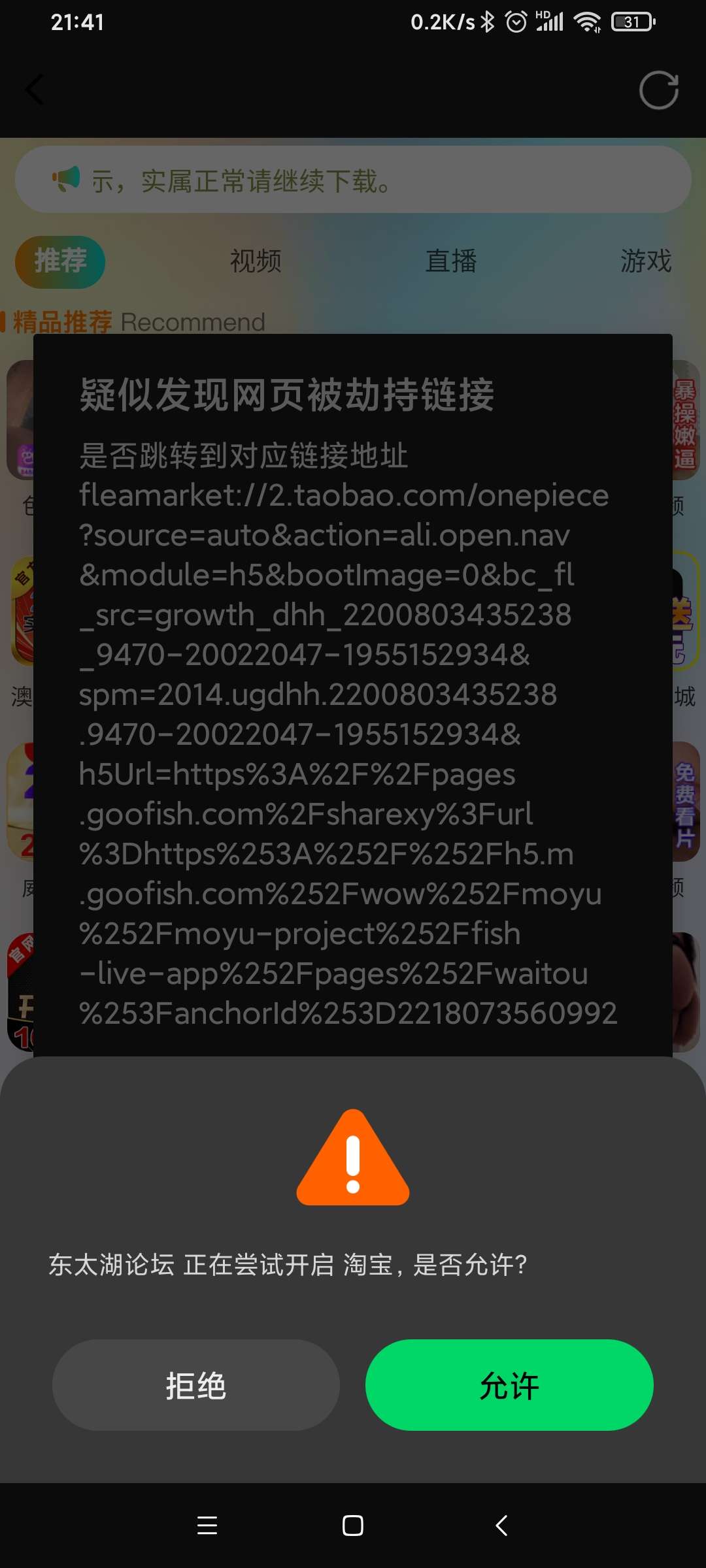
Task: Switch to the 直播 tab
Action: pyautogui.click(x=451, y=261)
